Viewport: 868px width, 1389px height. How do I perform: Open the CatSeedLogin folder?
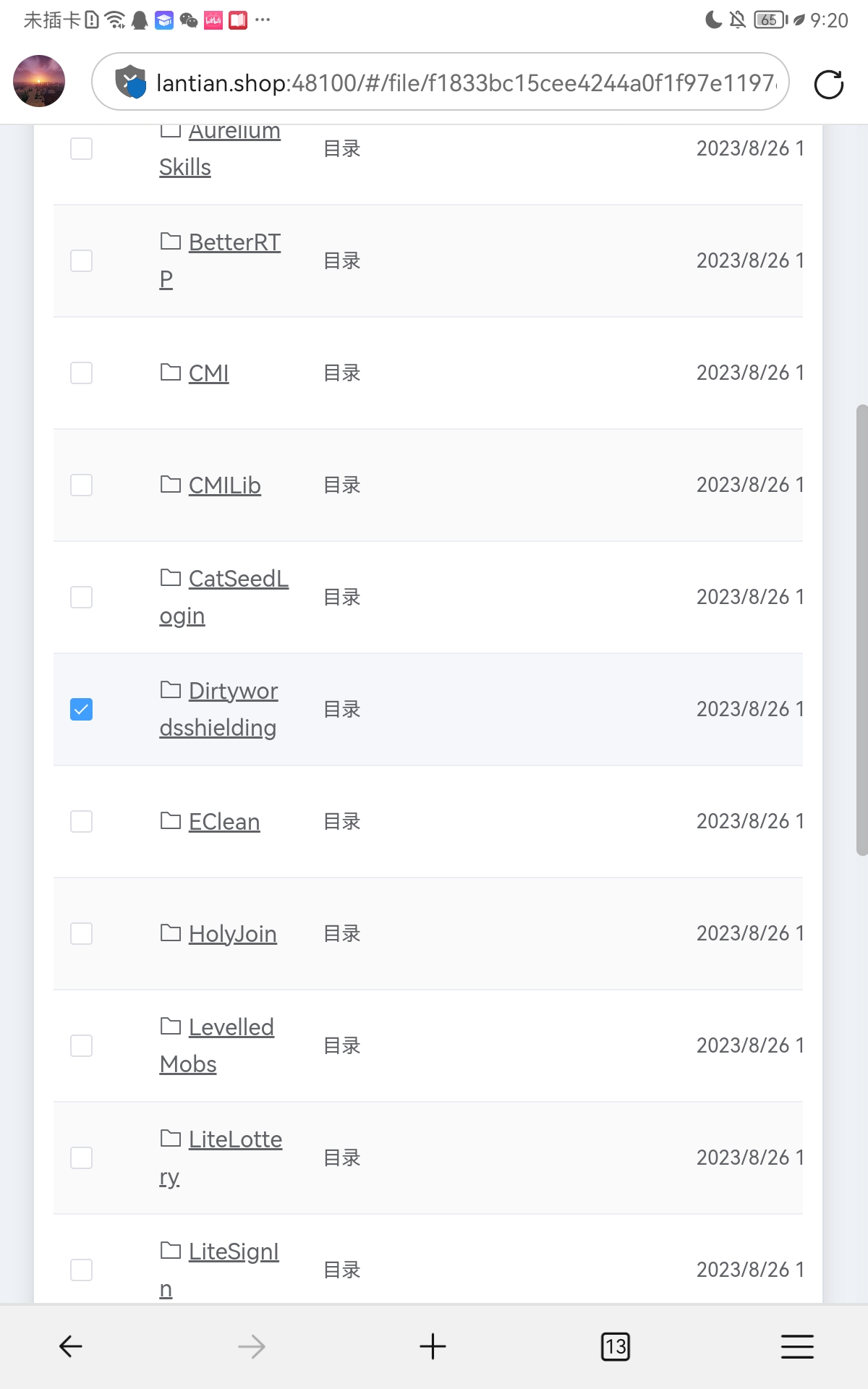[224, 597]
